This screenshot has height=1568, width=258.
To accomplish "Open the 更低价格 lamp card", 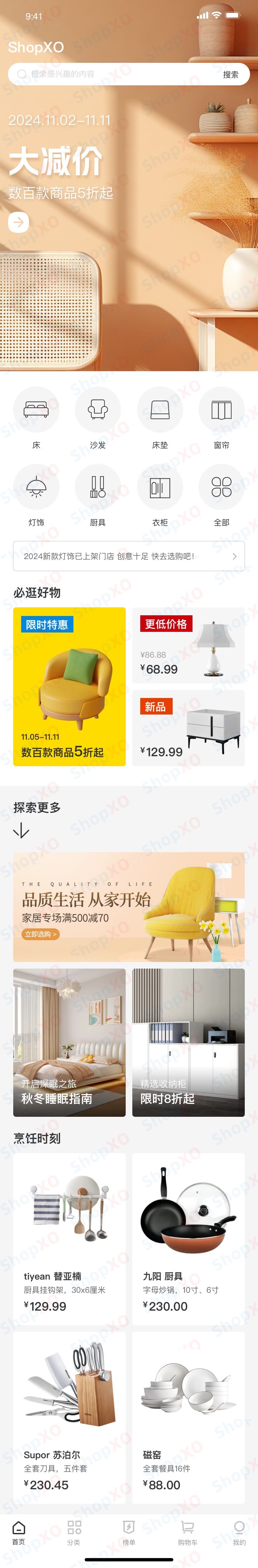I will tap(189, 645).
